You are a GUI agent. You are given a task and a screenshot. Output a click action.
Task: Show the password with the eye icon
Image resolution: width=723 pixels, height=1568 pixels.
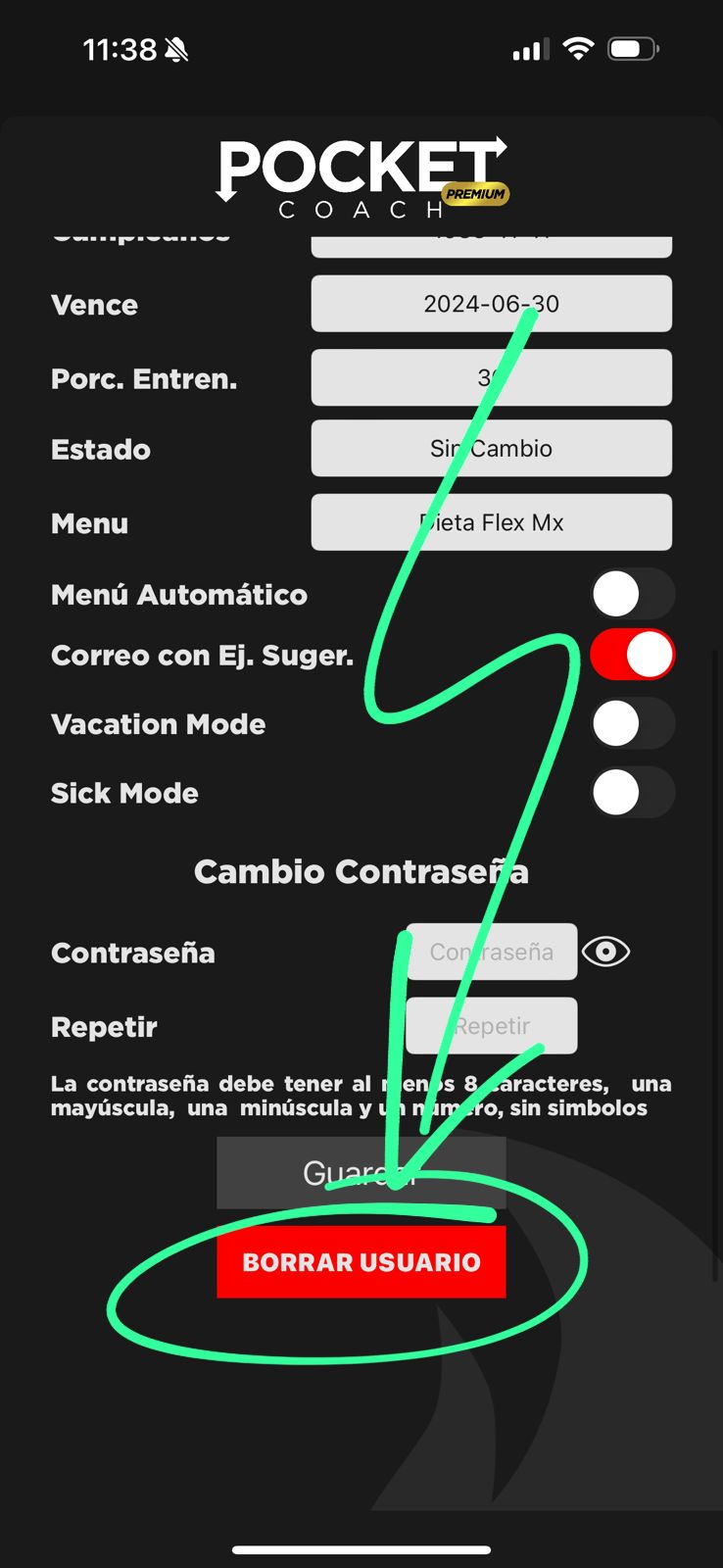pyautogui.click(x=605, y=952)
